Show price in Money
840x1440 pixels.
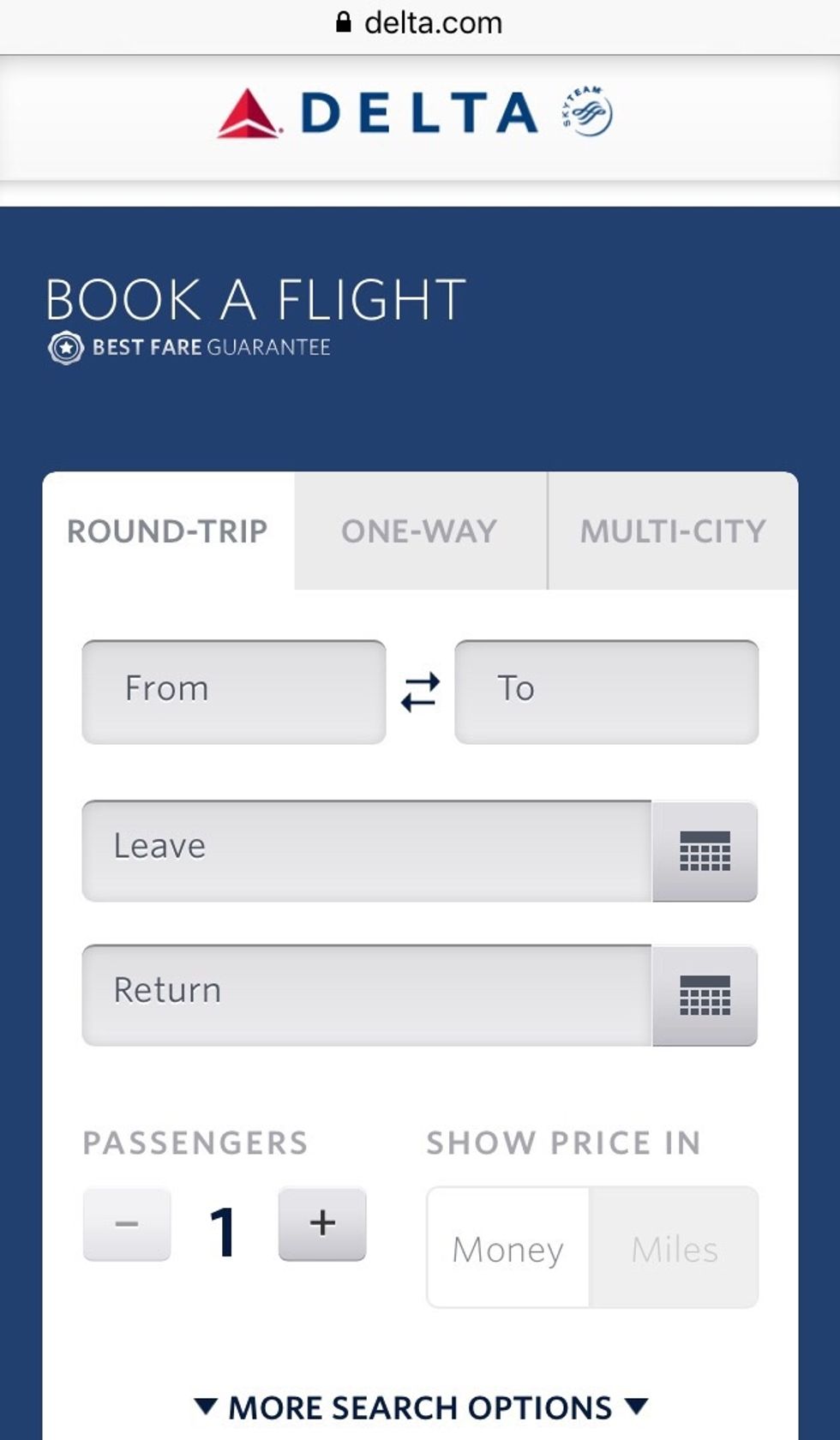[x=508, y=1248]
